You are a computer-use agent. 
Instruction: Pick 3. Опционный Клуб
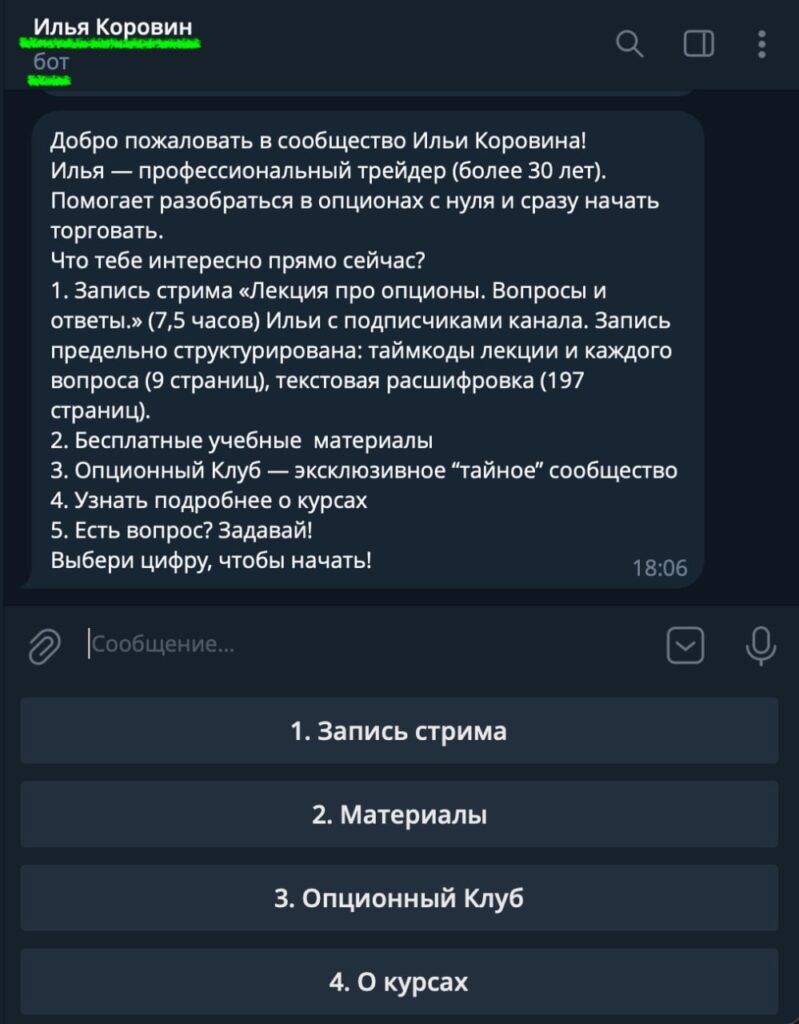(399, 898)
